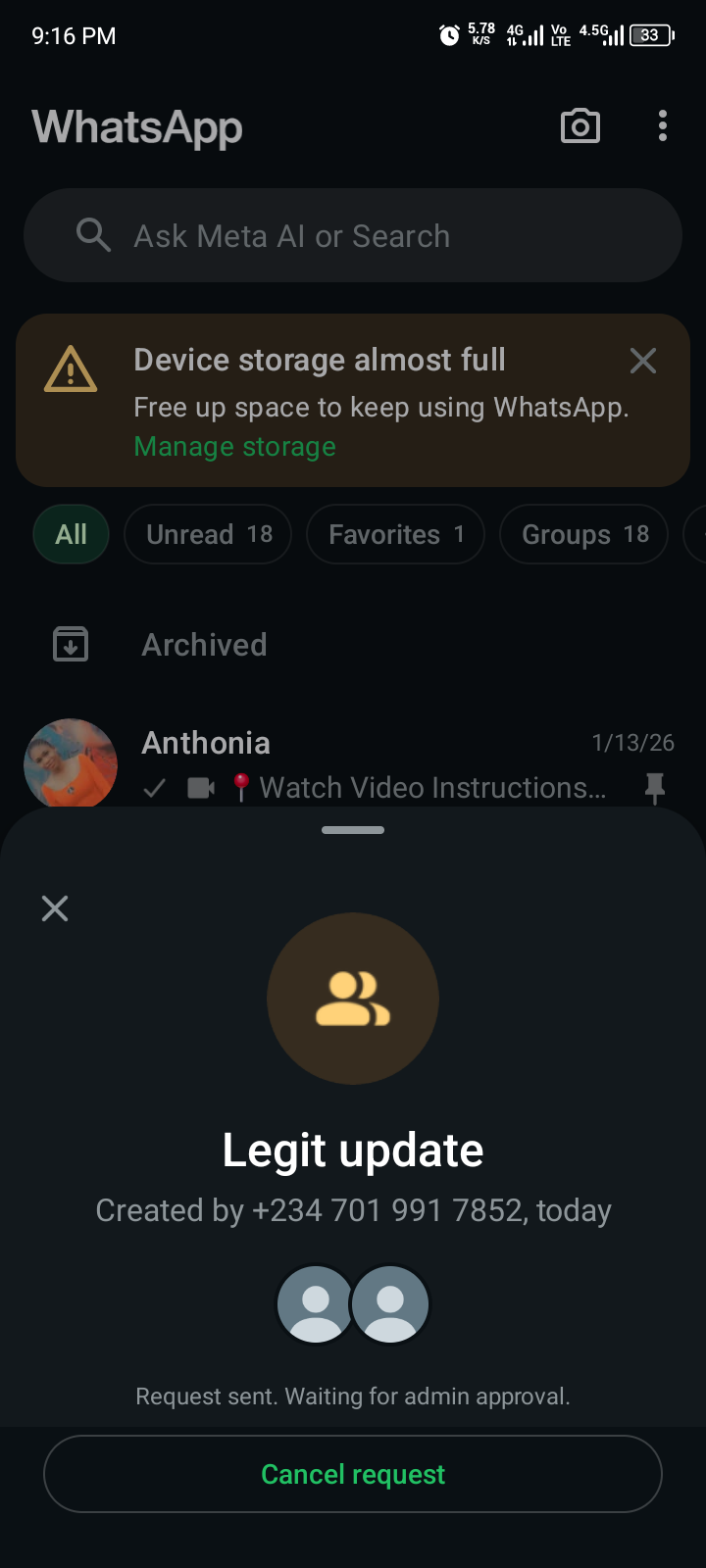Open Archived chats
706x1568 pixels.
pos(204,645)
